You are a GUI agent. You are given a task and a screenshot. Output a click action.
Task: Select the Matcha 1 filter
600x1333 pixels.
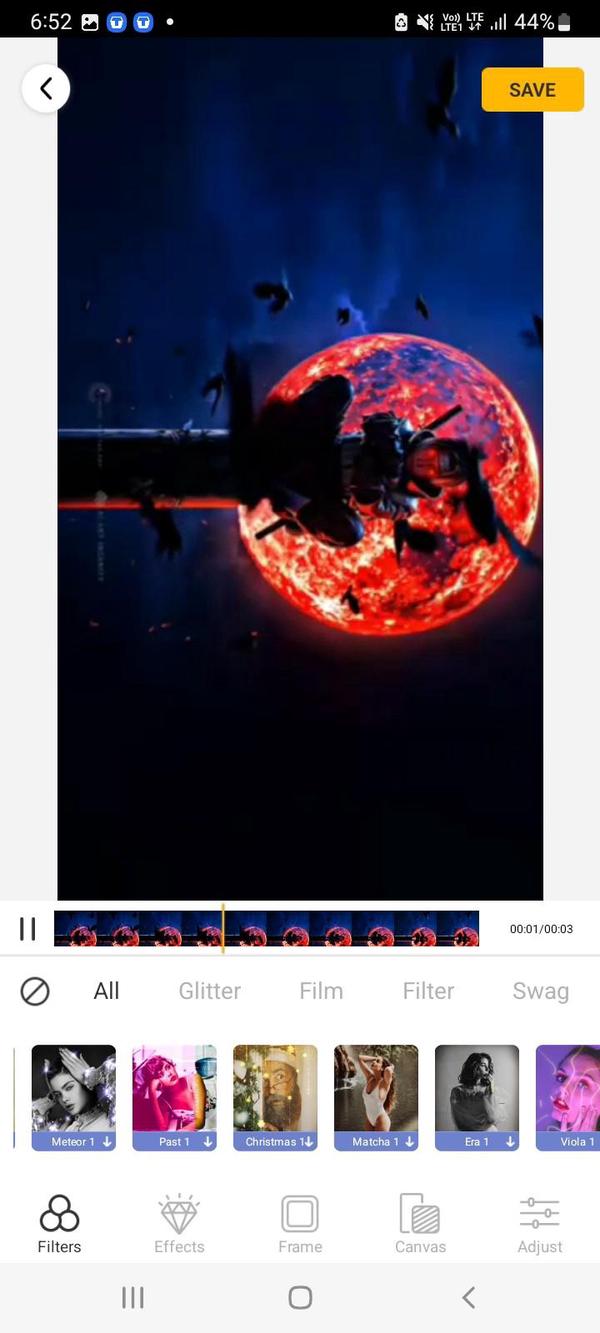coord(376,1097)
